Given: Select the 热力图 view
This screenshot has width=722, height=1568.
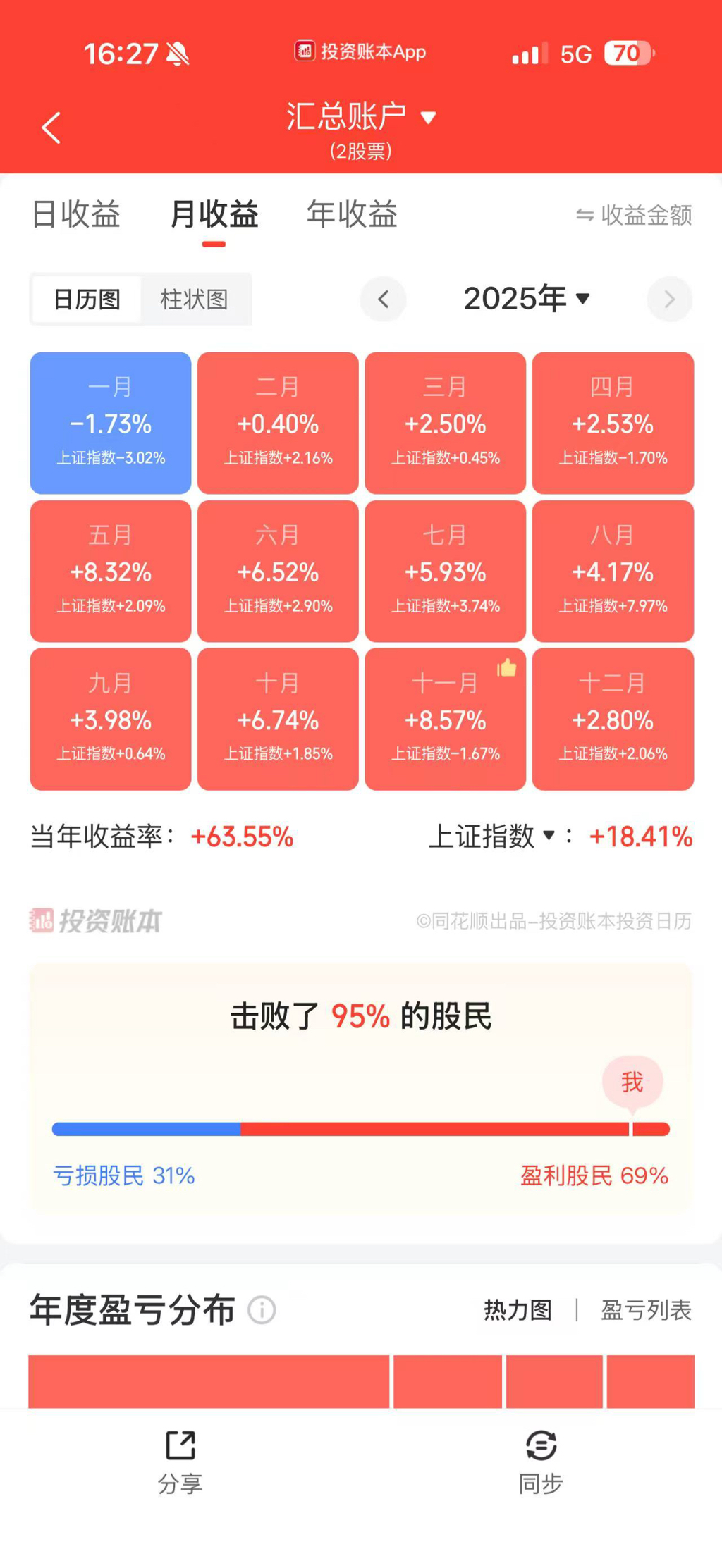Looking at the screenshot, I should (518, 1310).
